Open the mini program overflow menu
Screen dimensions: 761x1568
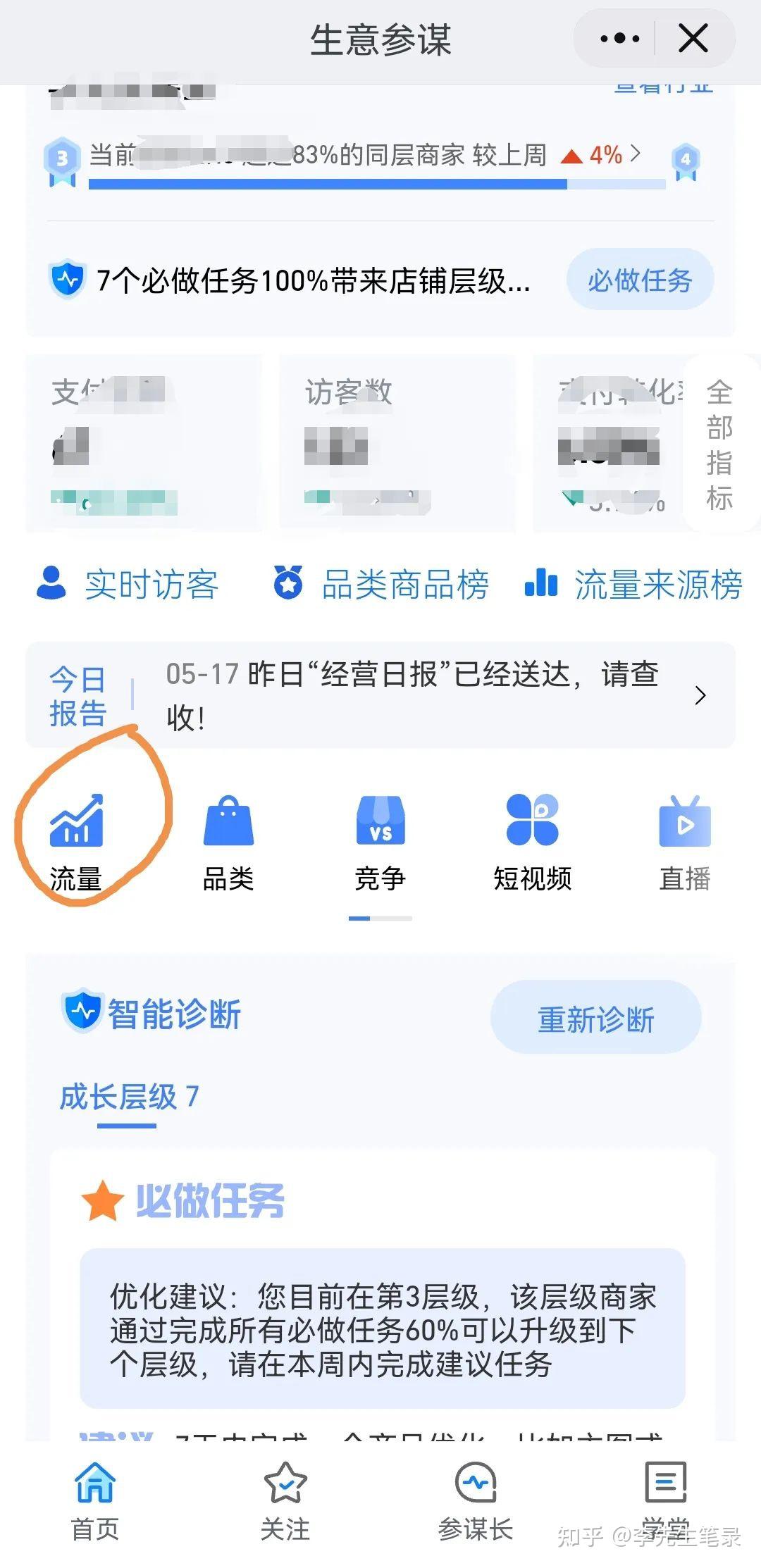tap(619, 39)
